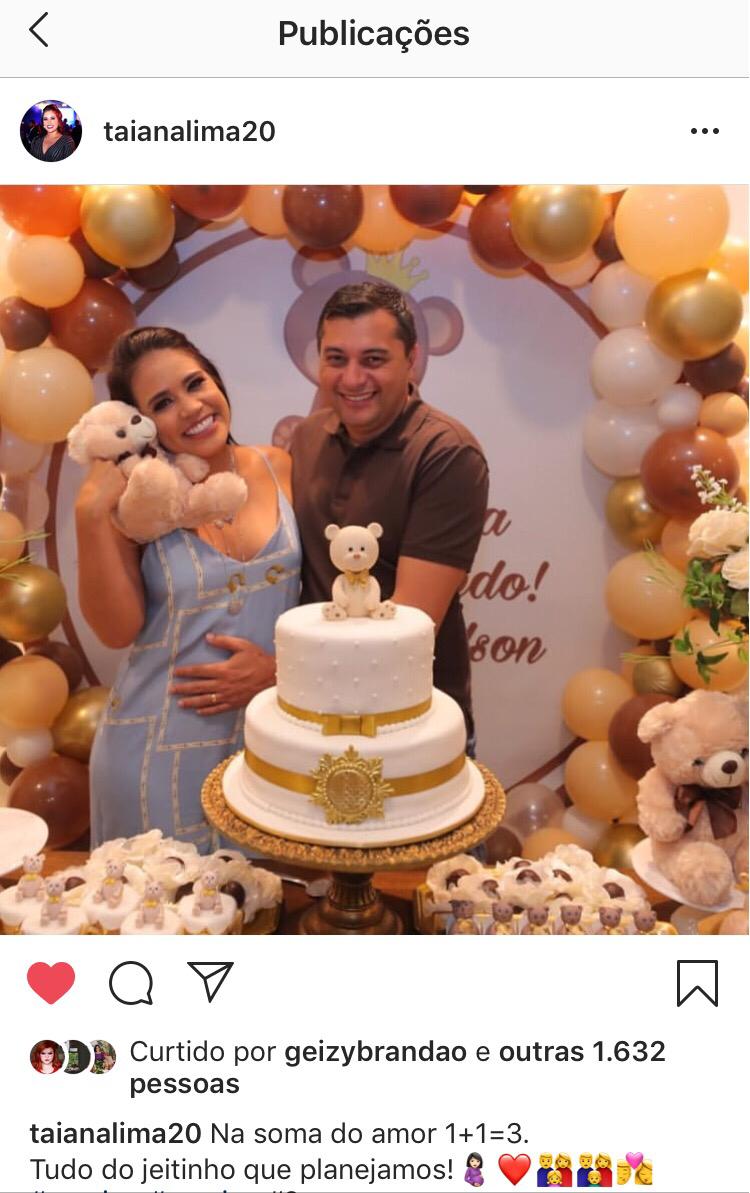Open taianalima20's profile picture
750x1193 pixels.
click(x=51, y=131)
